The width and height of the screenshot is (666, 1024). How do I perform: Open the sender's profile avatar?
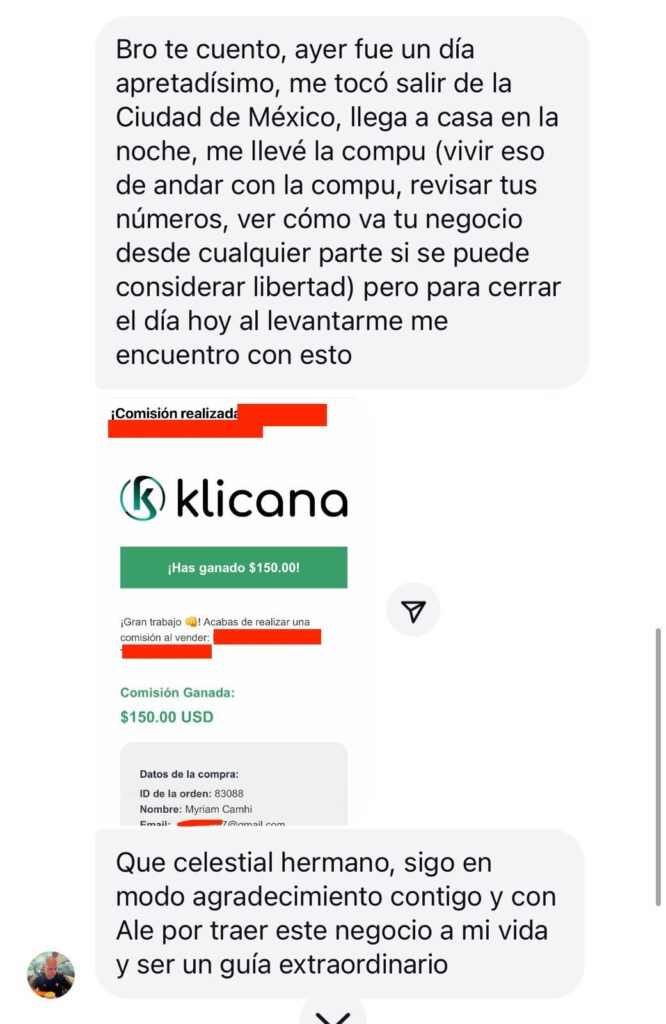(x=50, y=974)
